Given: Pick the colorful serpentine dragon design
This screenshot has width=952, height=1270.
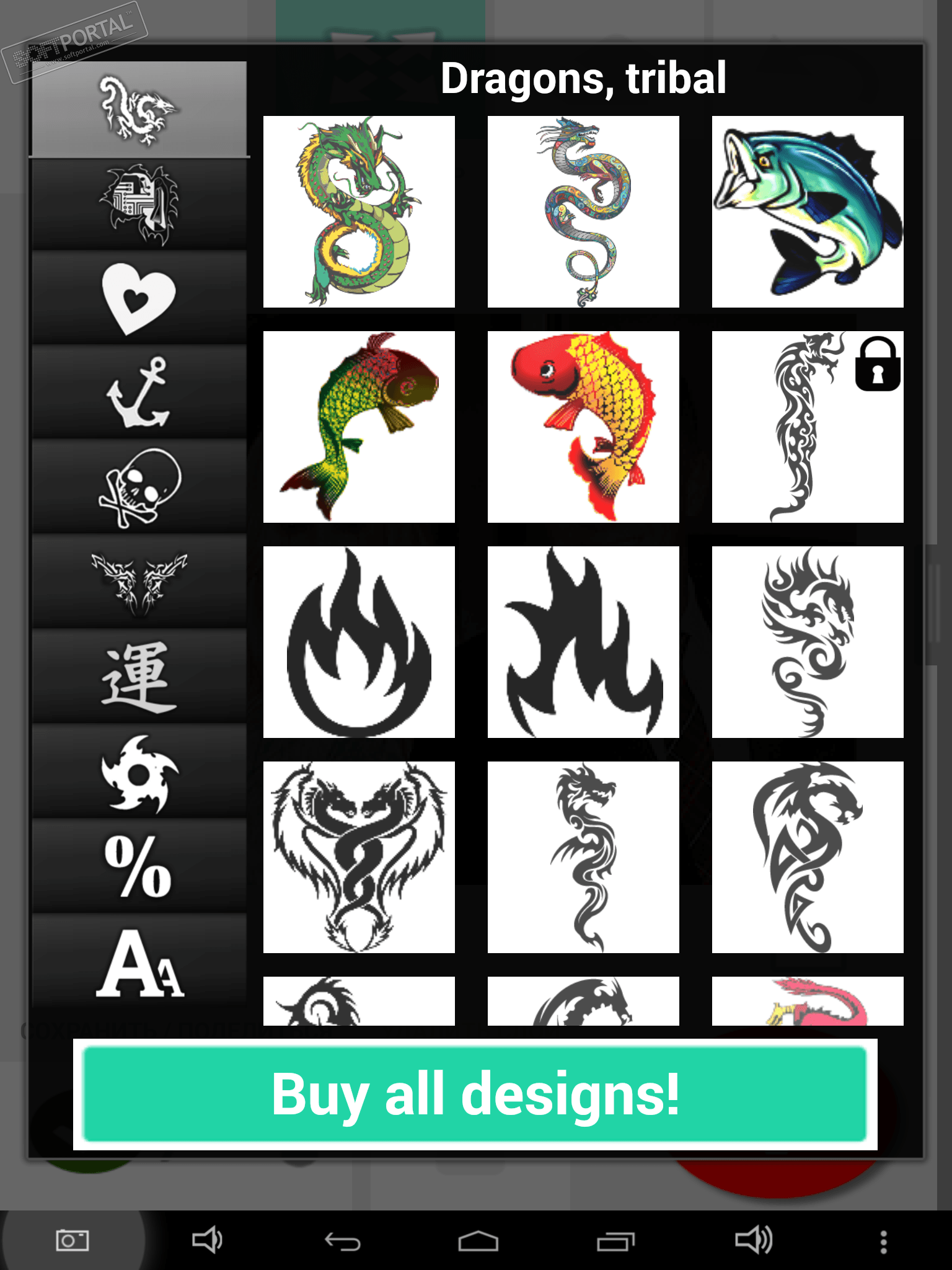Looking at the screenshot, I should click(583, 211).
